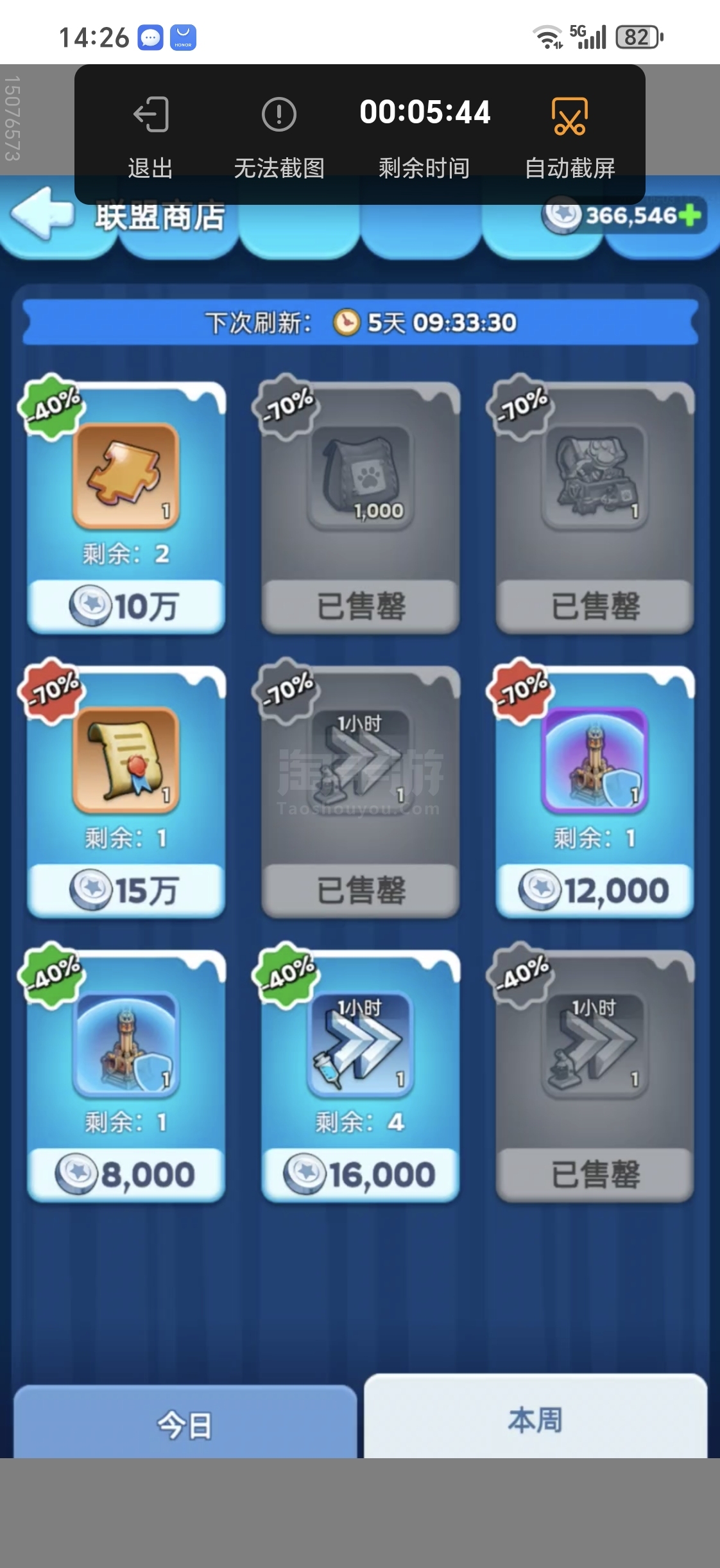
Task: Buy the puzzle piece for 10万
Action: pos(126,606)
